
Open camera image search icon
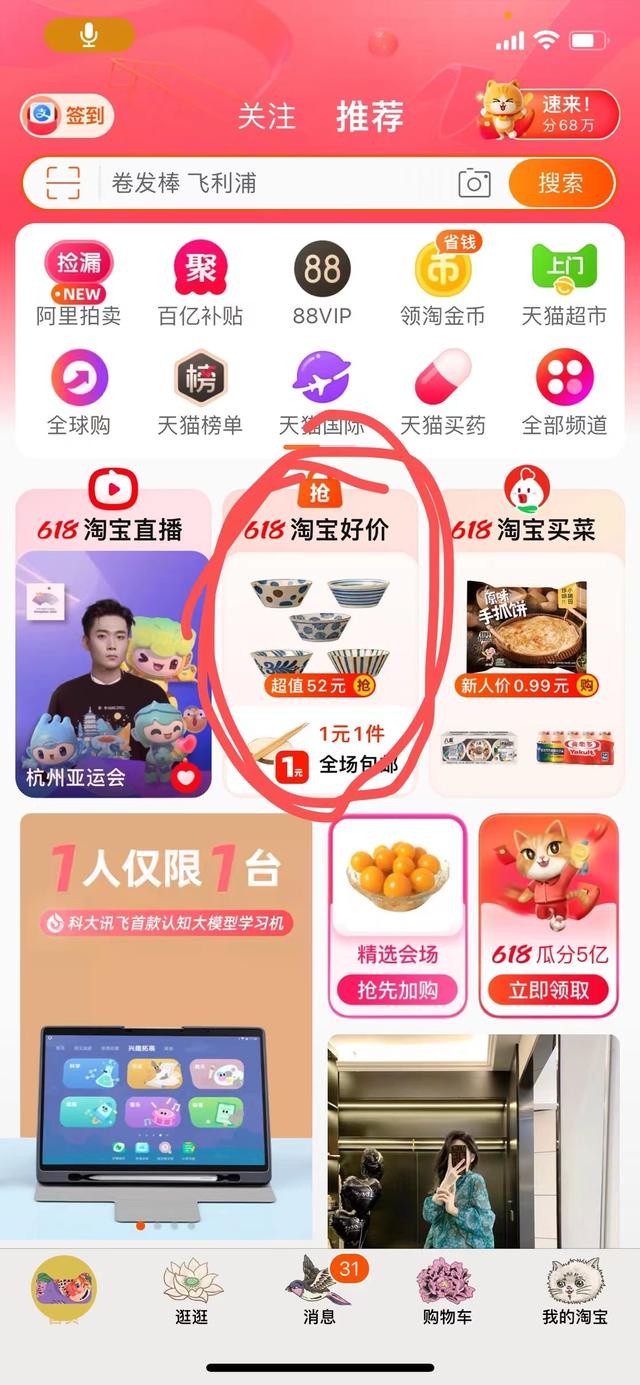tap(474, 183)
